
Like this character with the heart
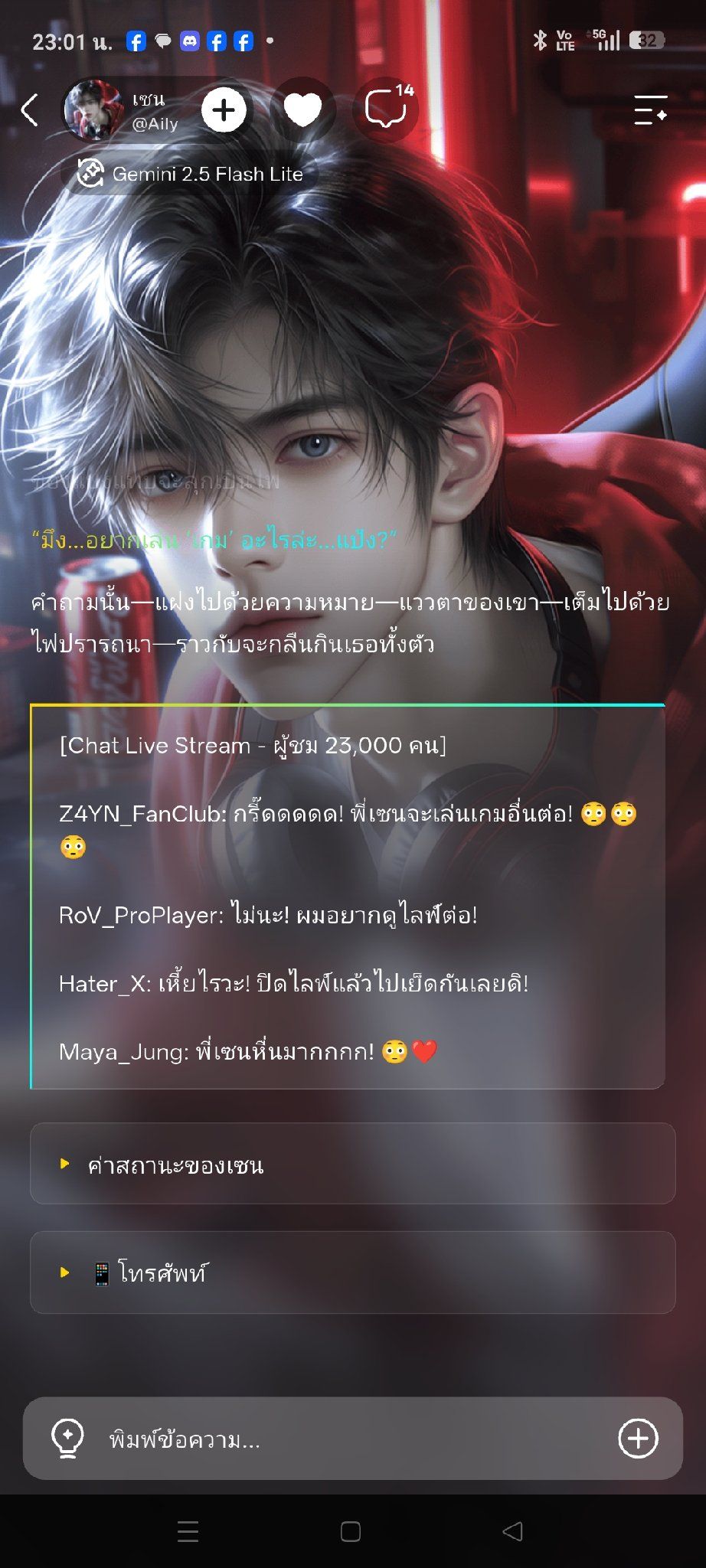(x=303, y=110)
